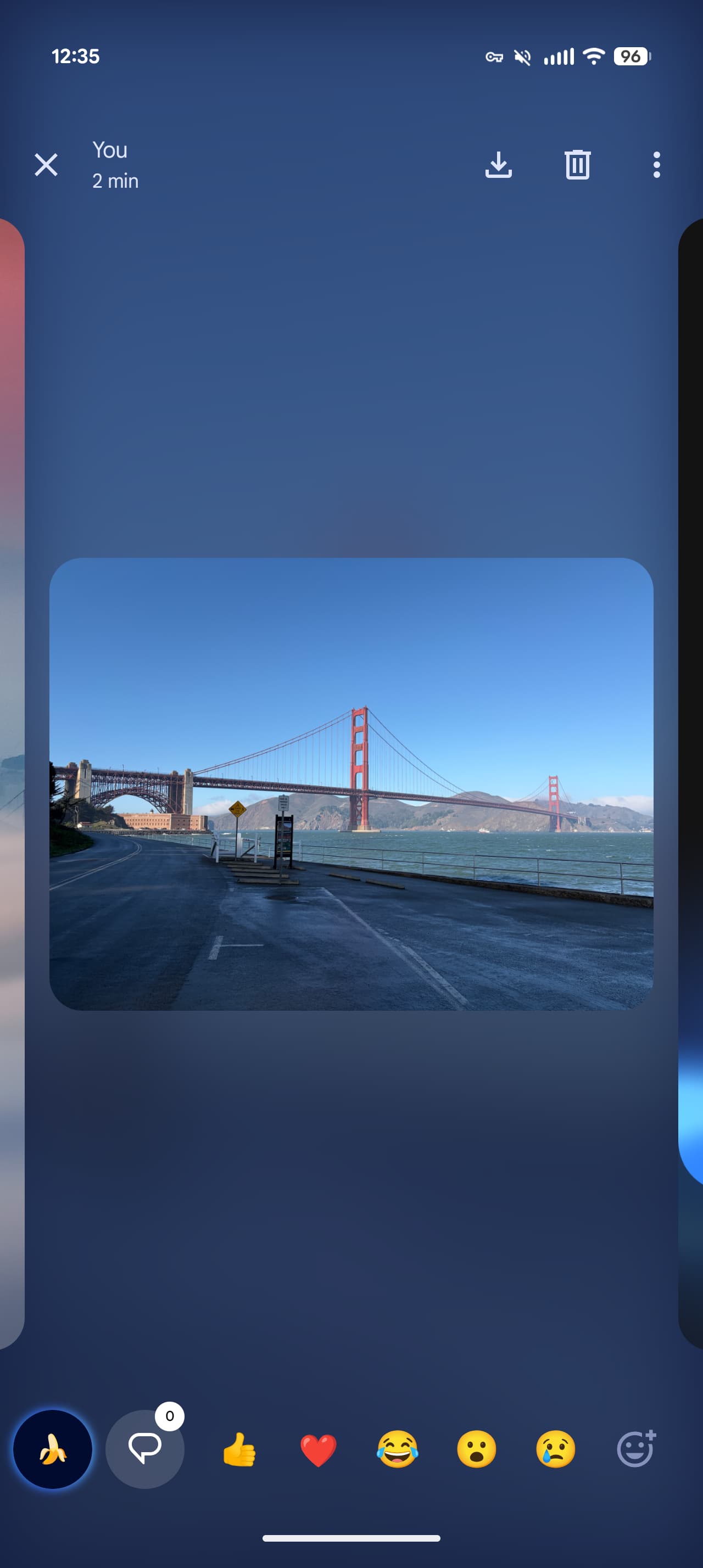Open the add emoji reaction picker
The width and height of the screenshot is (703, 1568).
click(636, 1449)
